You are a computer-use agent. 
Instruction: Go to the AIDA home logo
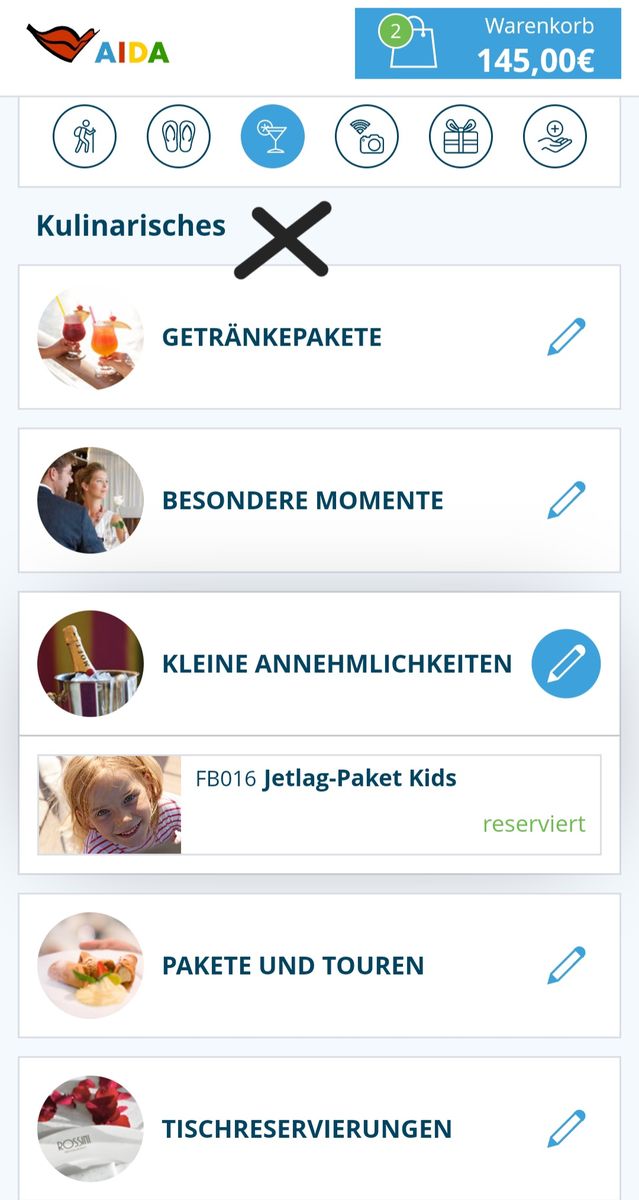(98, 45)
